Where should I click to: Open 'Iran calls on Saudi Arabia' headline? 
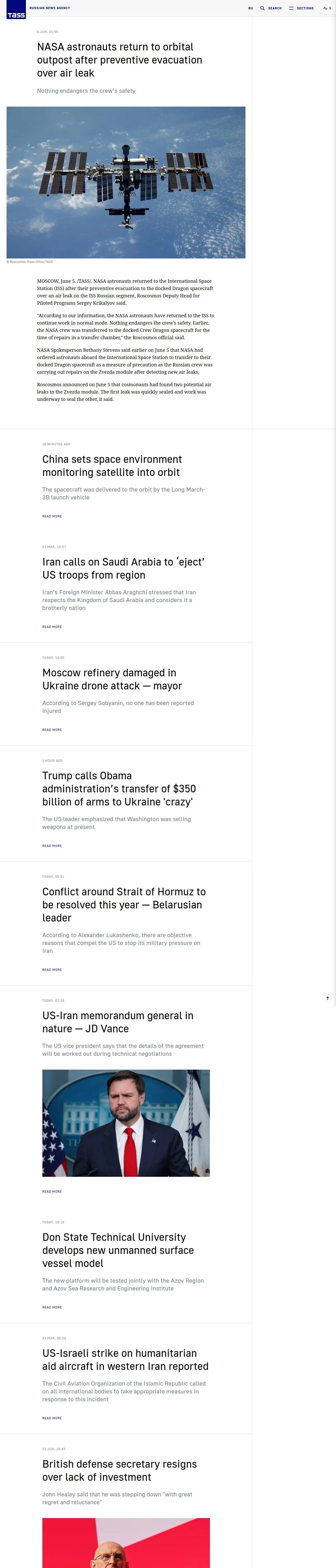[x=123, y=568]
